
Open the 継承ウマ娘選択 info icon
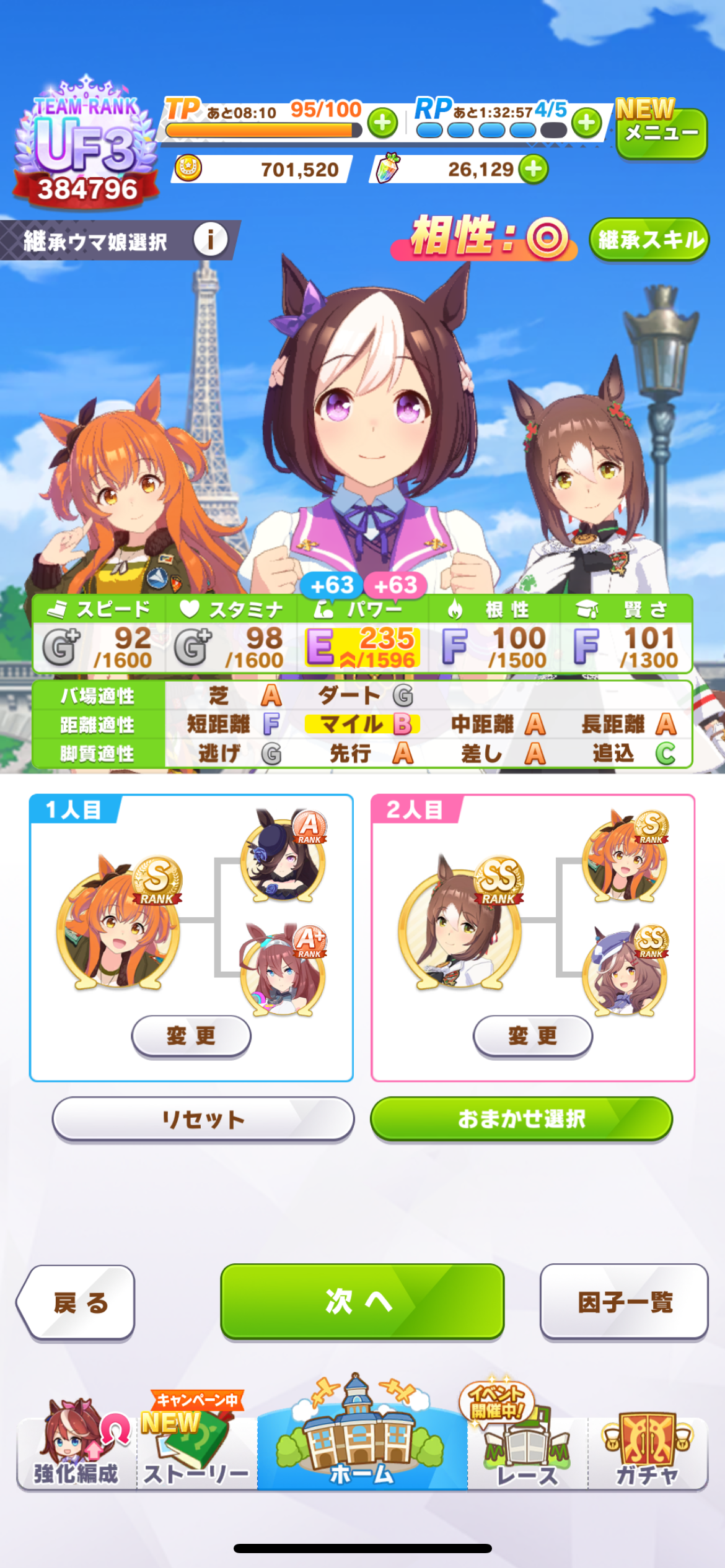tap(210, 240)
